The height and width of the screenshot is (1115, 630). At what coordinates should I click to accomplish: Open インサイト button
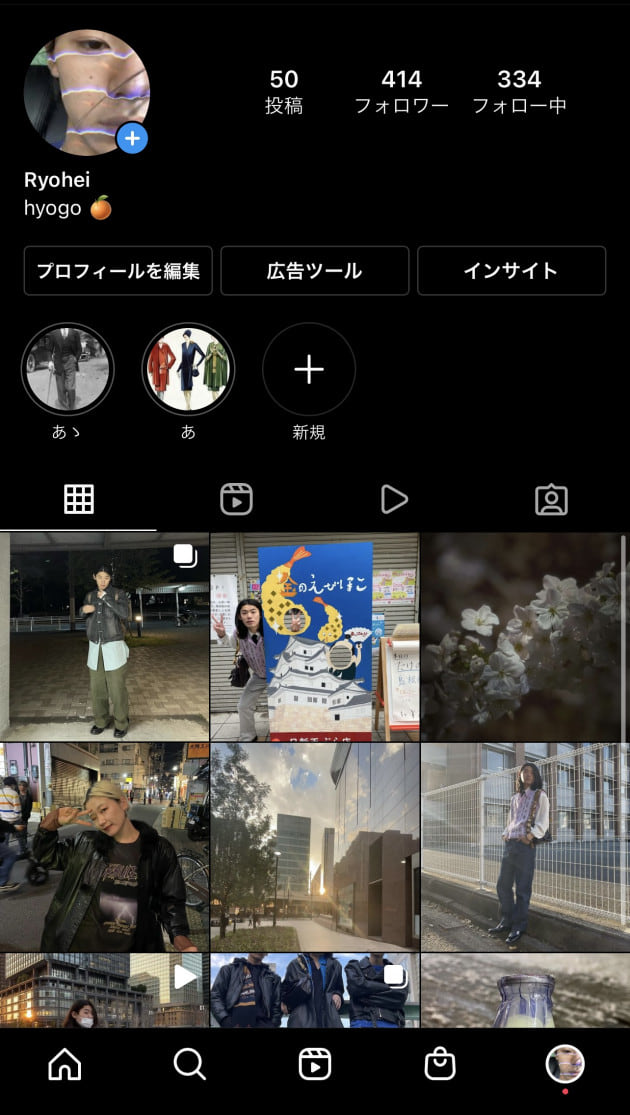point(511,271)
